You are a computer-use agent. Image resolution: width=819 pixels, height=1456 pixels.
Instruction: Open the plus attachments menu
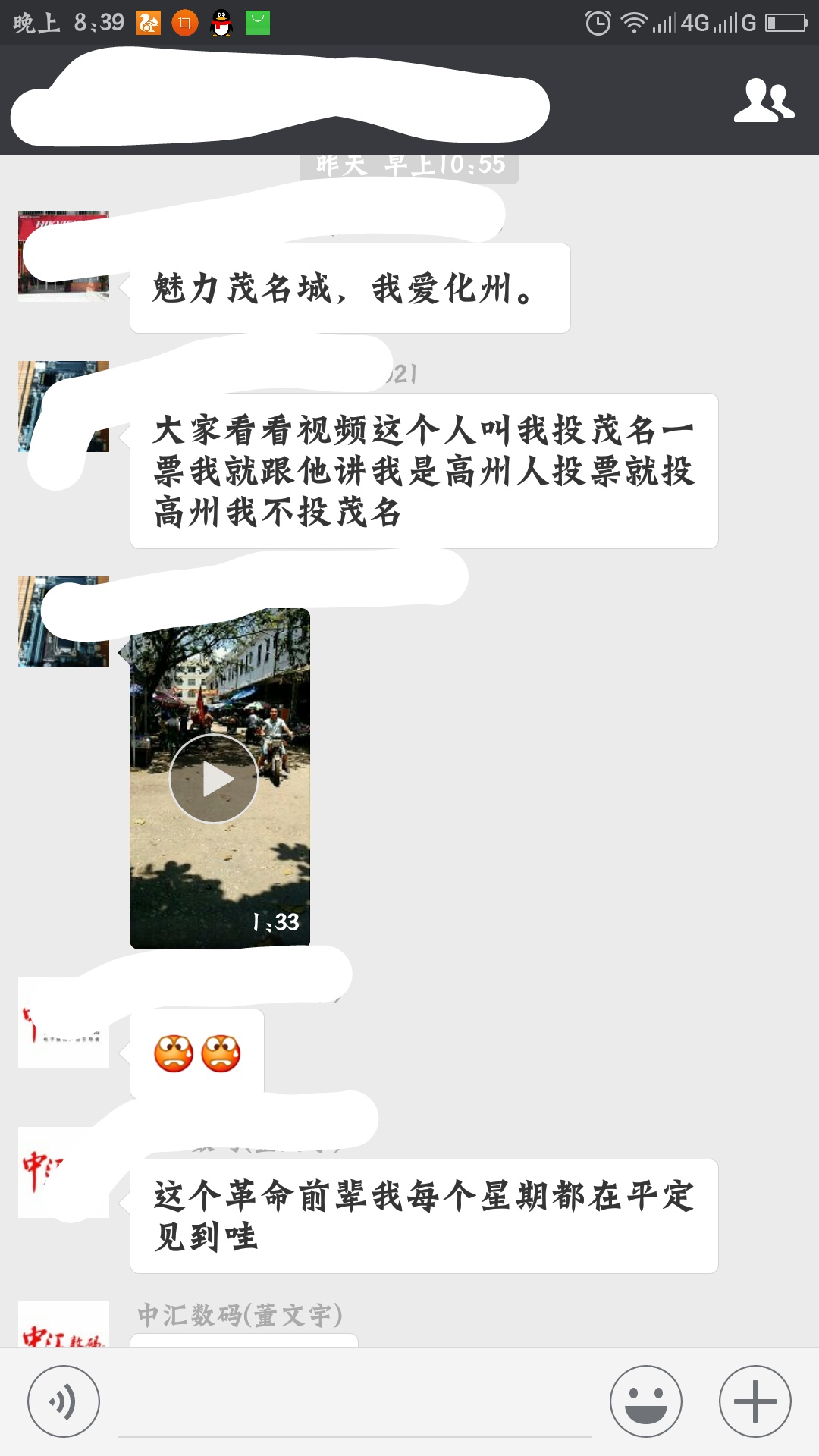(755, 1401)
